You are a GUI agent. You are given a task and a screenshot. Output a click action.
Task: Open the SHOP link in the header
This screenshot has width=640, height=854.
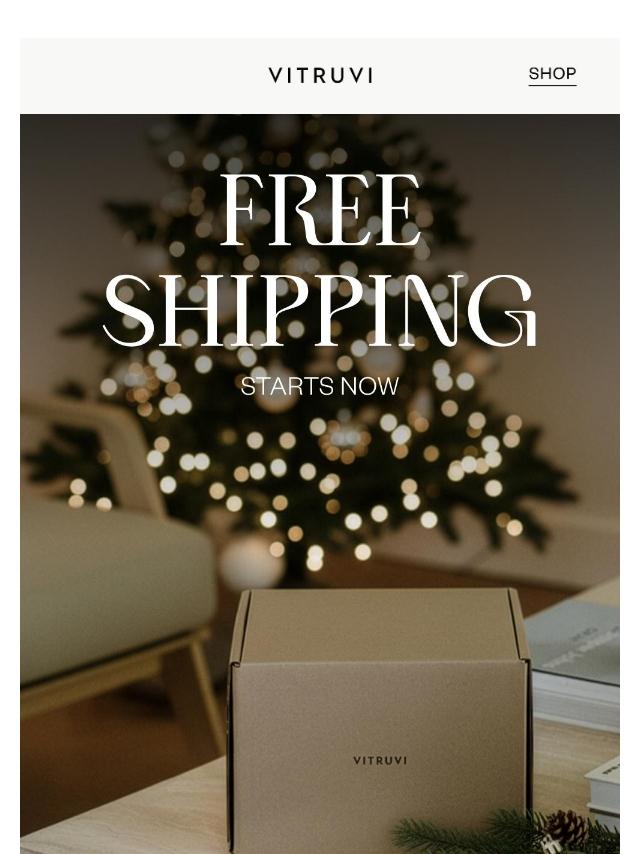pos(552,74)
